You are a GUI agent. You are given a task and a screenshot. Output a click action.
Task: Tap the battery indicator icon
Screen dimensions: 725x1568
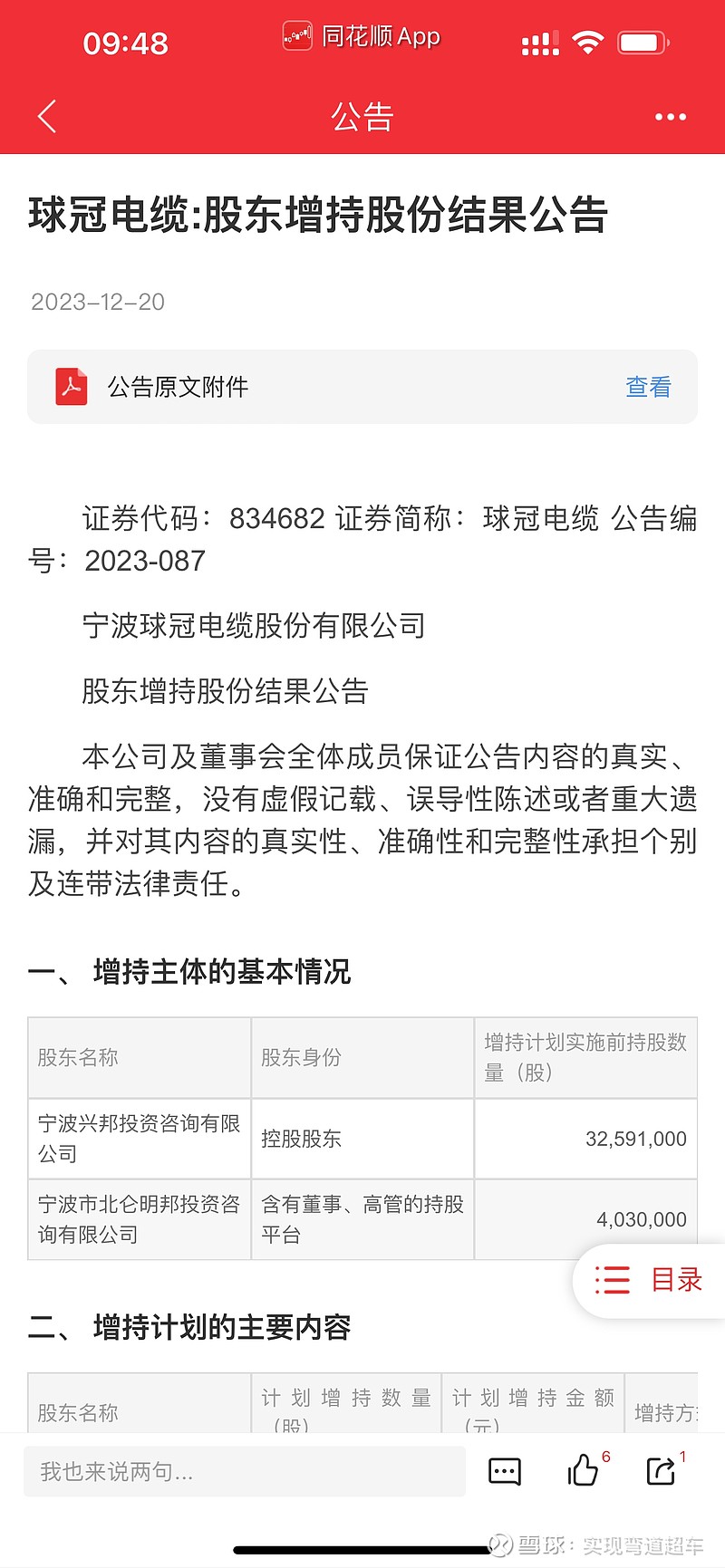point(642,40)
